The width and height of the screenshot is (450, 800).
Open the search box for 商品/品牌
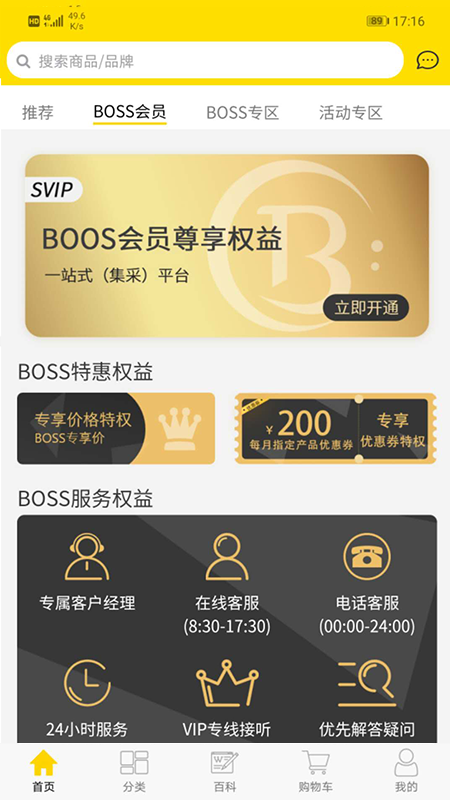coord(205,61)
